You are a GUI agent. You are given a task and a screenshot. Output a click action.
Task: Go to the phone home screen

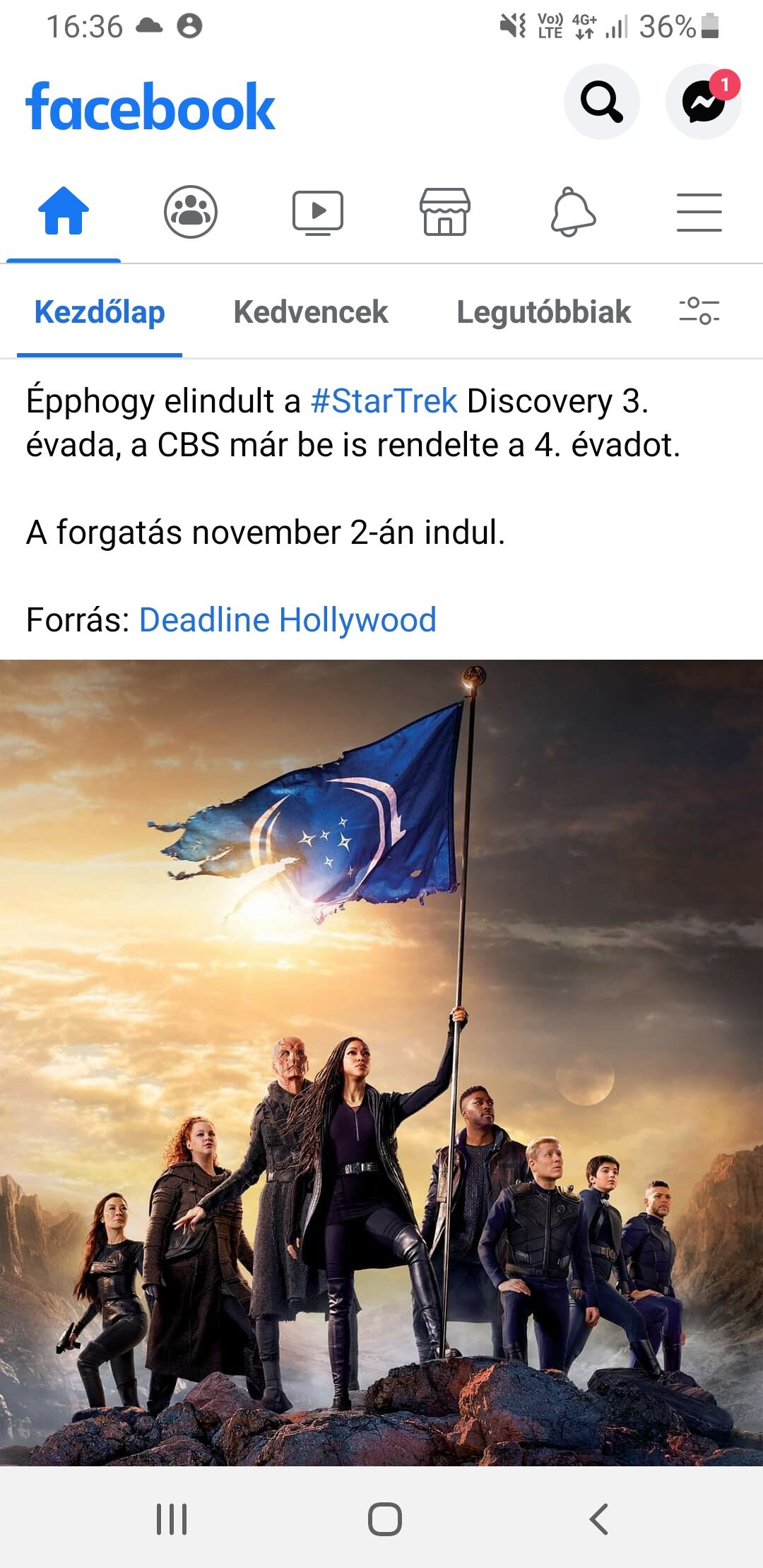384,1519
